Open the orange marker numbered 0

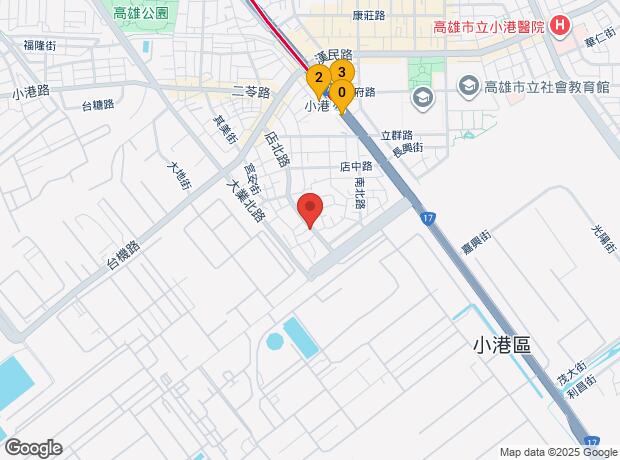point(342,93)
